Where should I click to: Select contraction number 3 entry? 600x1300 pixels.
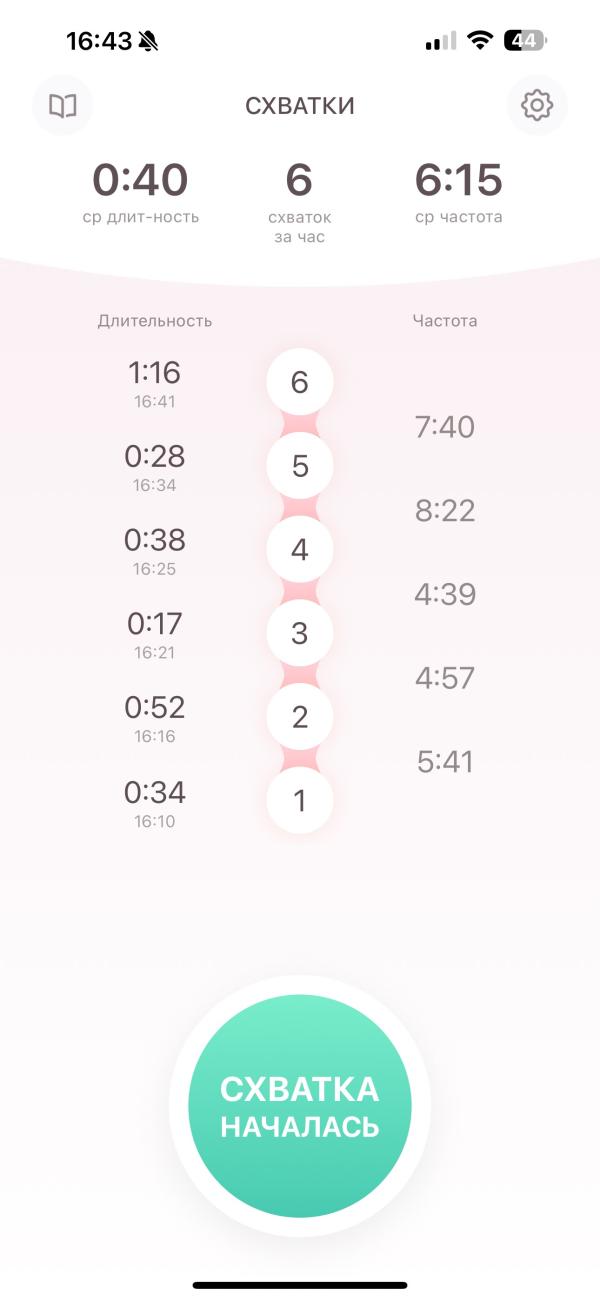tap(300, 633)
